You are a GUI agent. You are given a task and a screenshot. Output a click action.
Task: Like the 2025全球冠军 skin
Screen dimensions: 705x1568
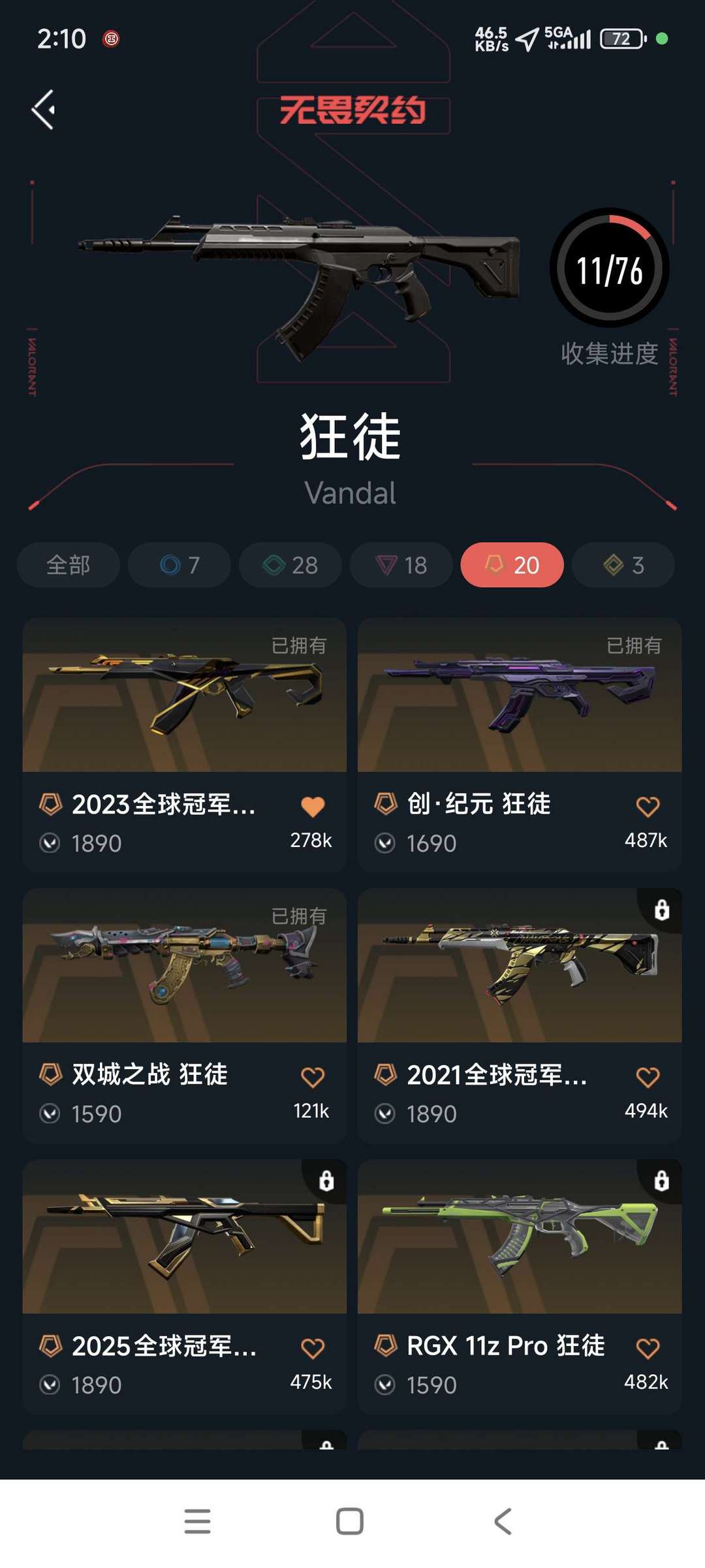(x=313, y=1349)
